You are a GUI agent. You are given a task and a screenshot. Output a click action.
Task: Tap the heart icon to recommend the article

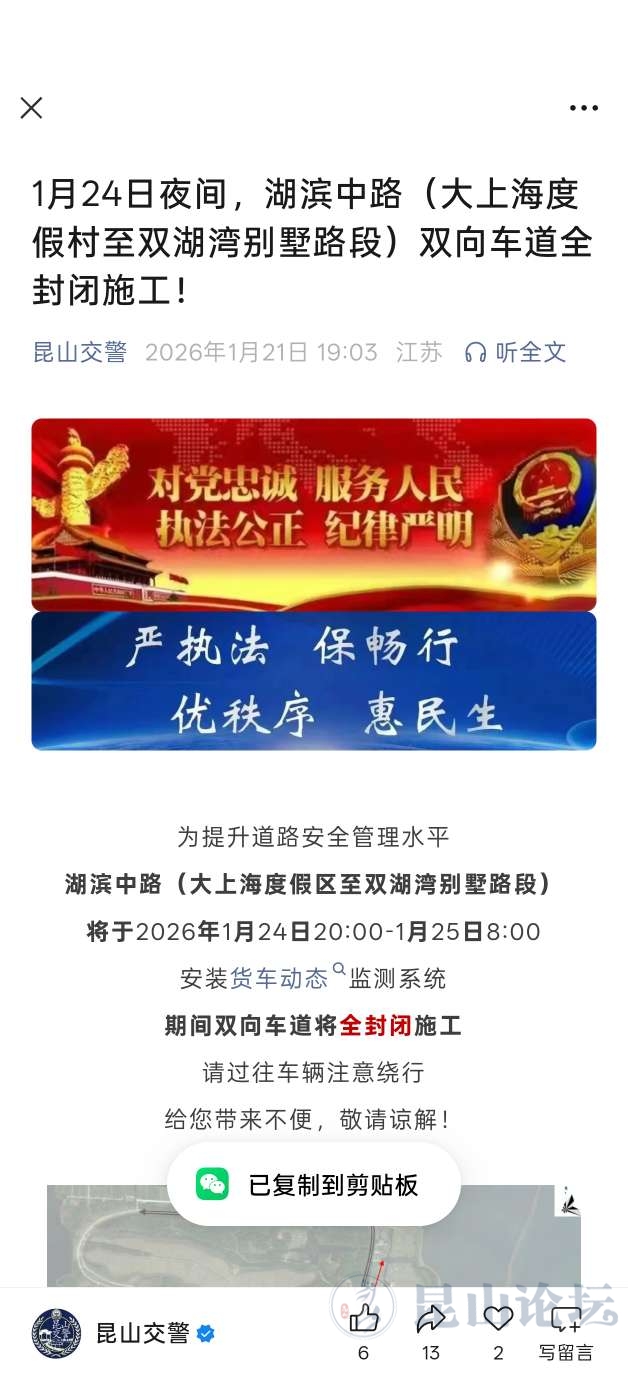[498, 1320]
